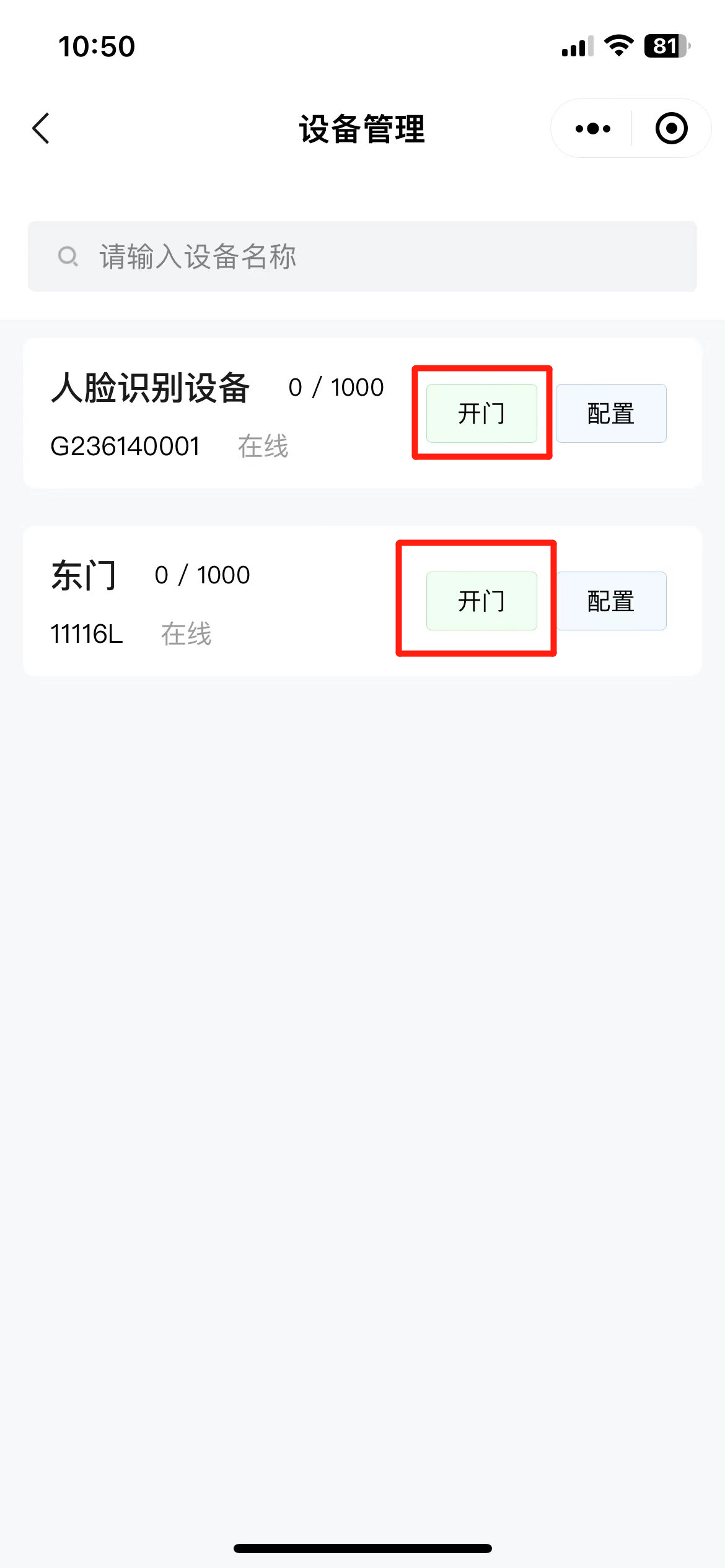This screenshot has height=1568, width=725.
Task: Close the mini program with the circle icon
Action: pyautogui.click(x=672, y=129)
